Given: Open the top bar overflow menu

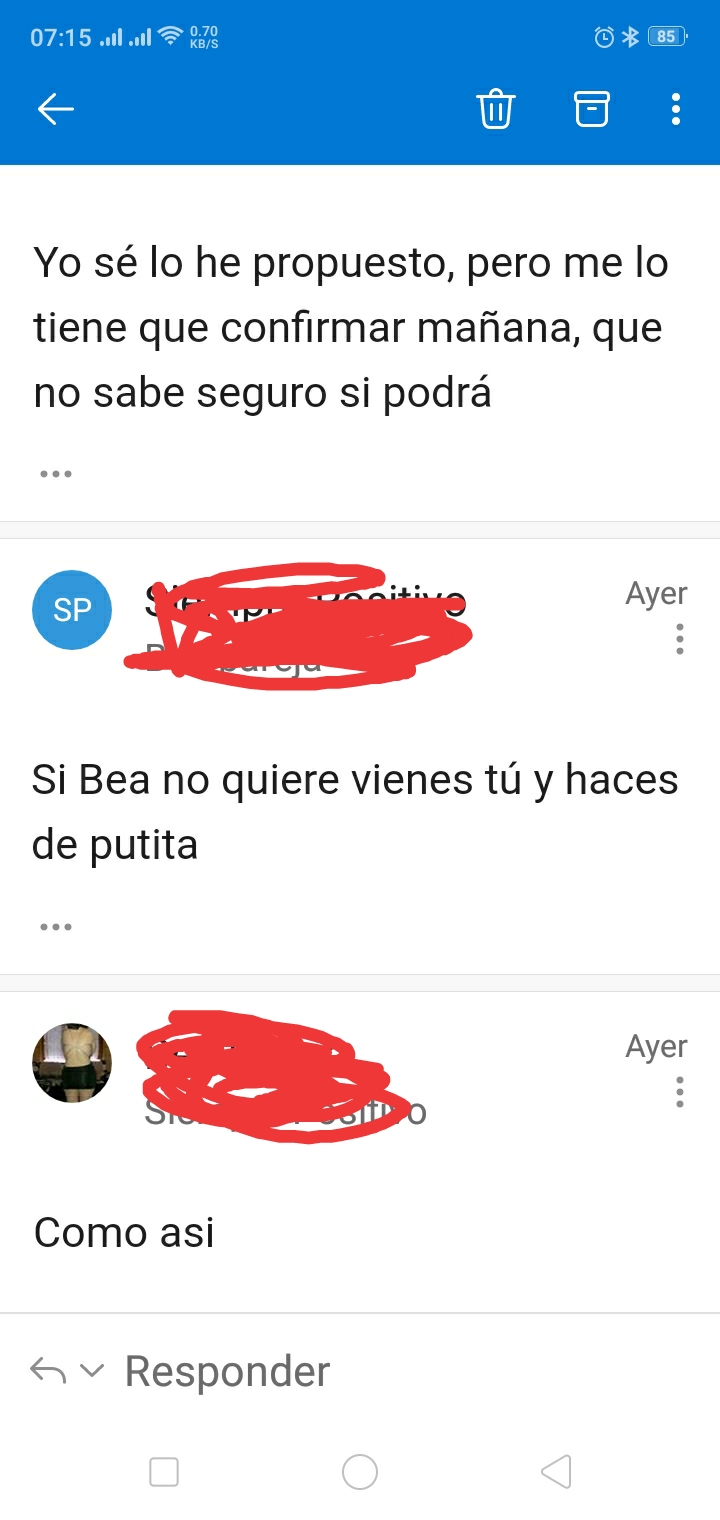Looking at the screenshot, I should pos(676,109).
